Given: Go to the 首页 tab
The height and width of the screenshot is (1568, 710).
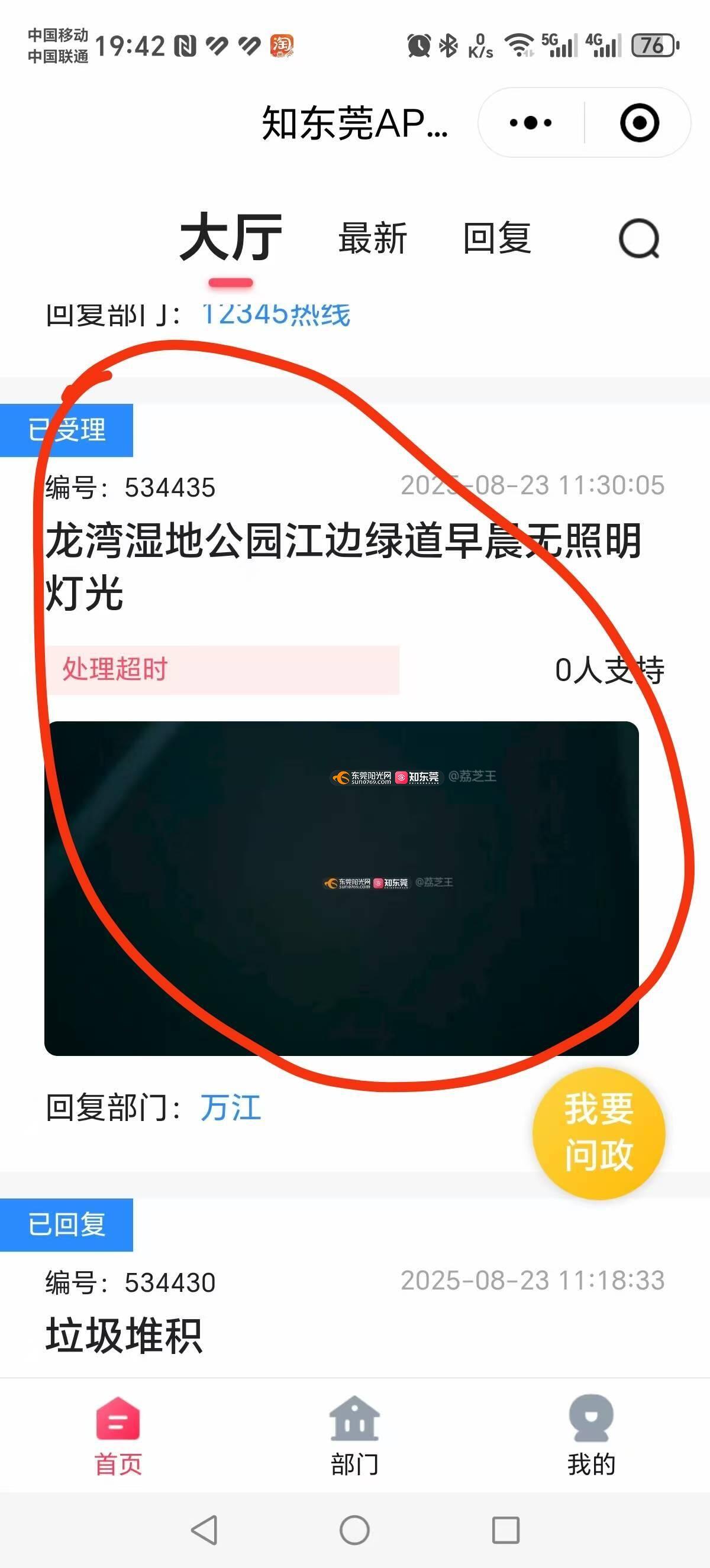Looking at the screenshot, I should tap(118, 1437).
